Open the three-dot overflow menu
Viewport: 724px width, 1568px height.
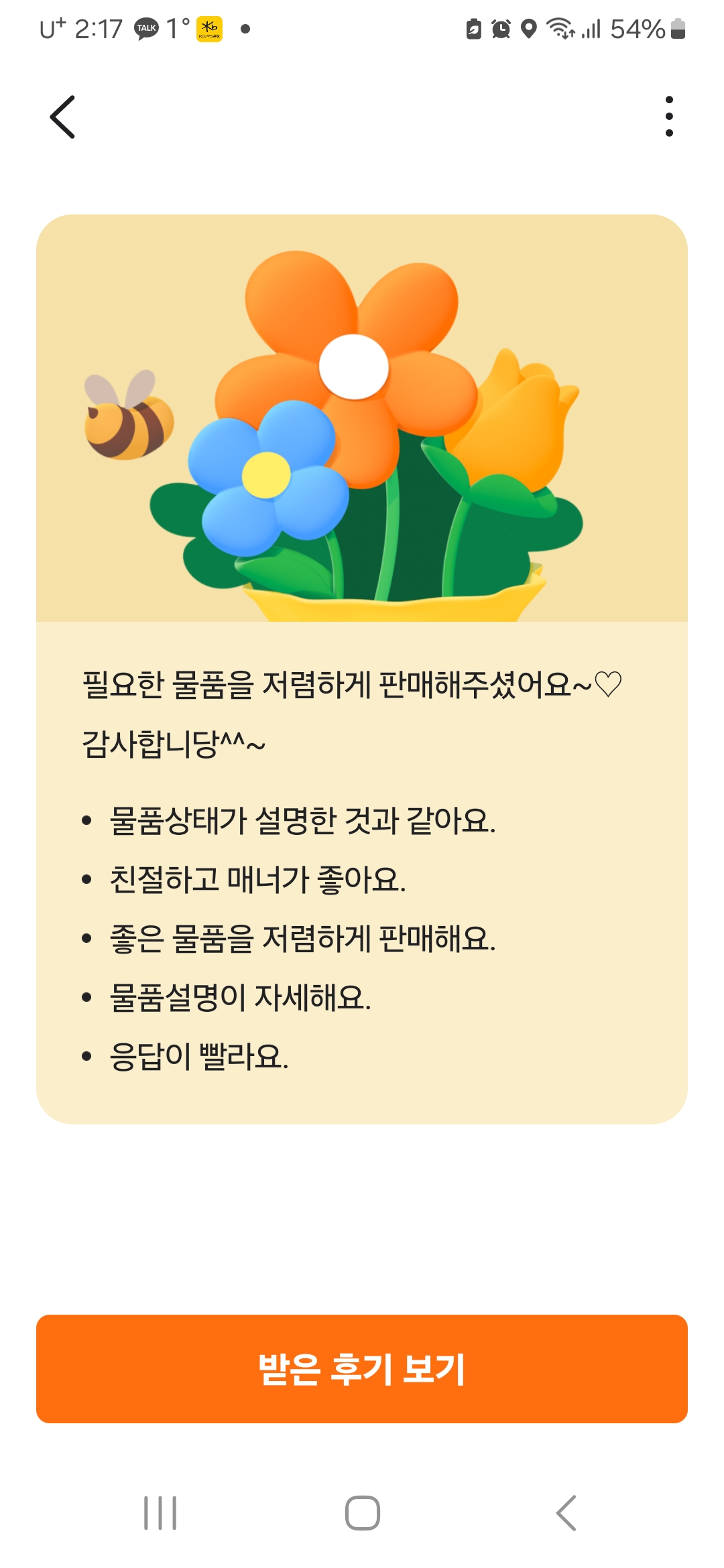[668, 117]
